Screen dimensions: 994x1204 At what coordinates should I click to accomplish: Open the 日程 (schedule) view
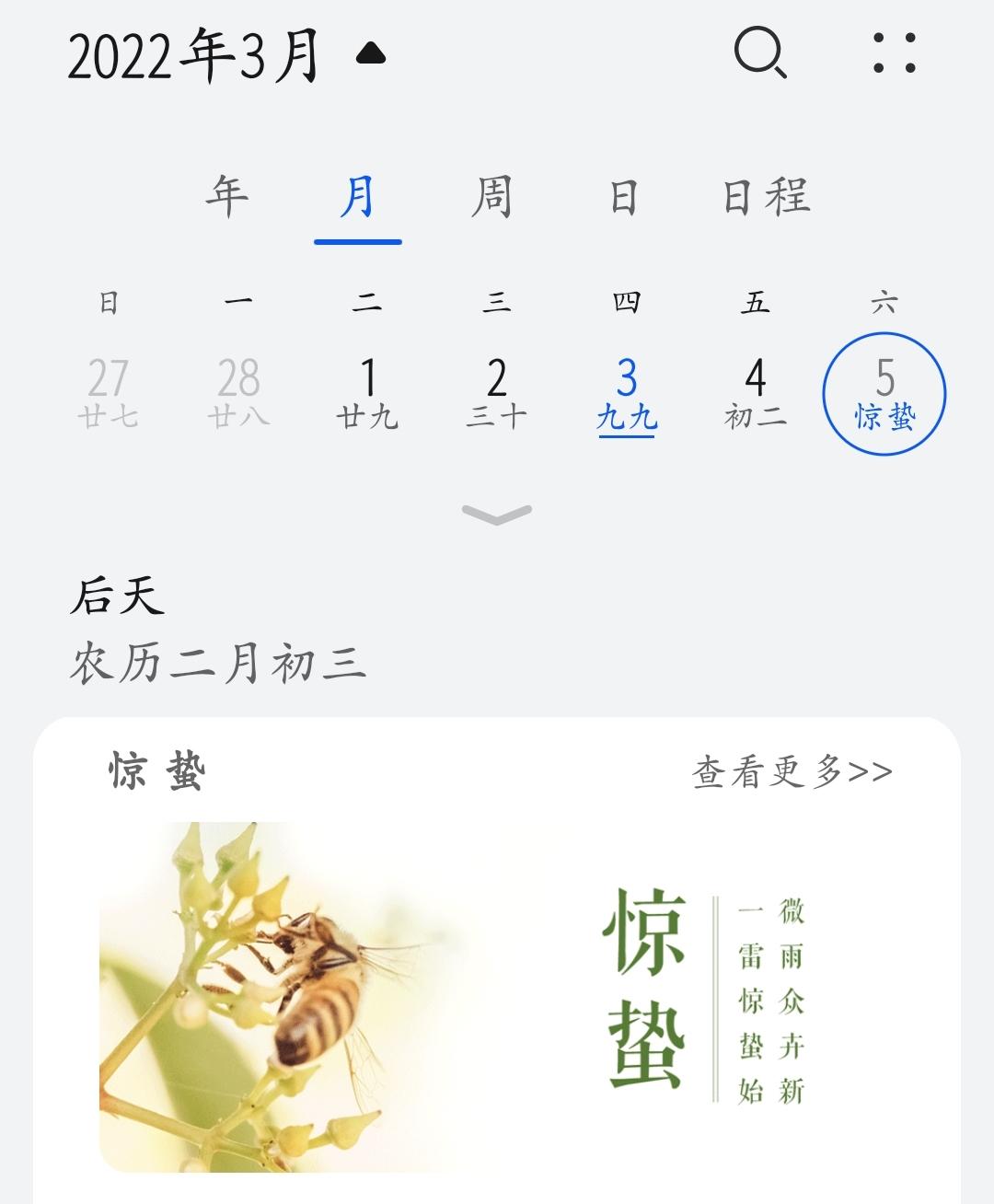click(x=768, y=194)
